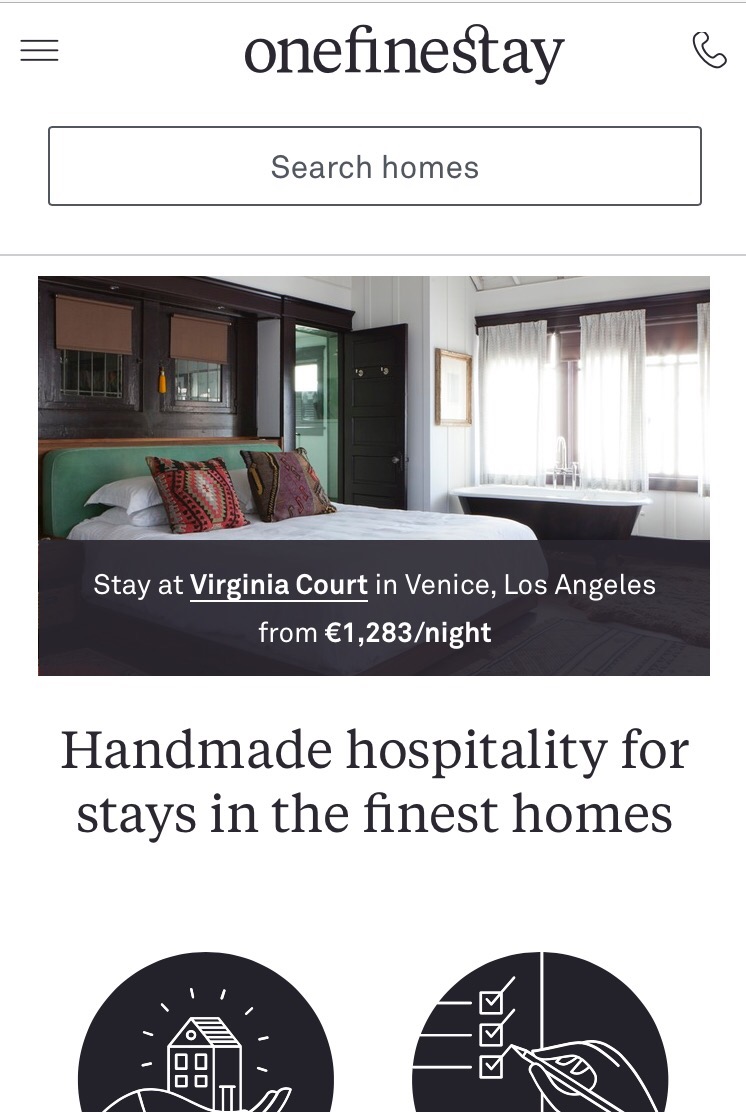
Task: Go to onefinestay home via logo
Action: 404,54
